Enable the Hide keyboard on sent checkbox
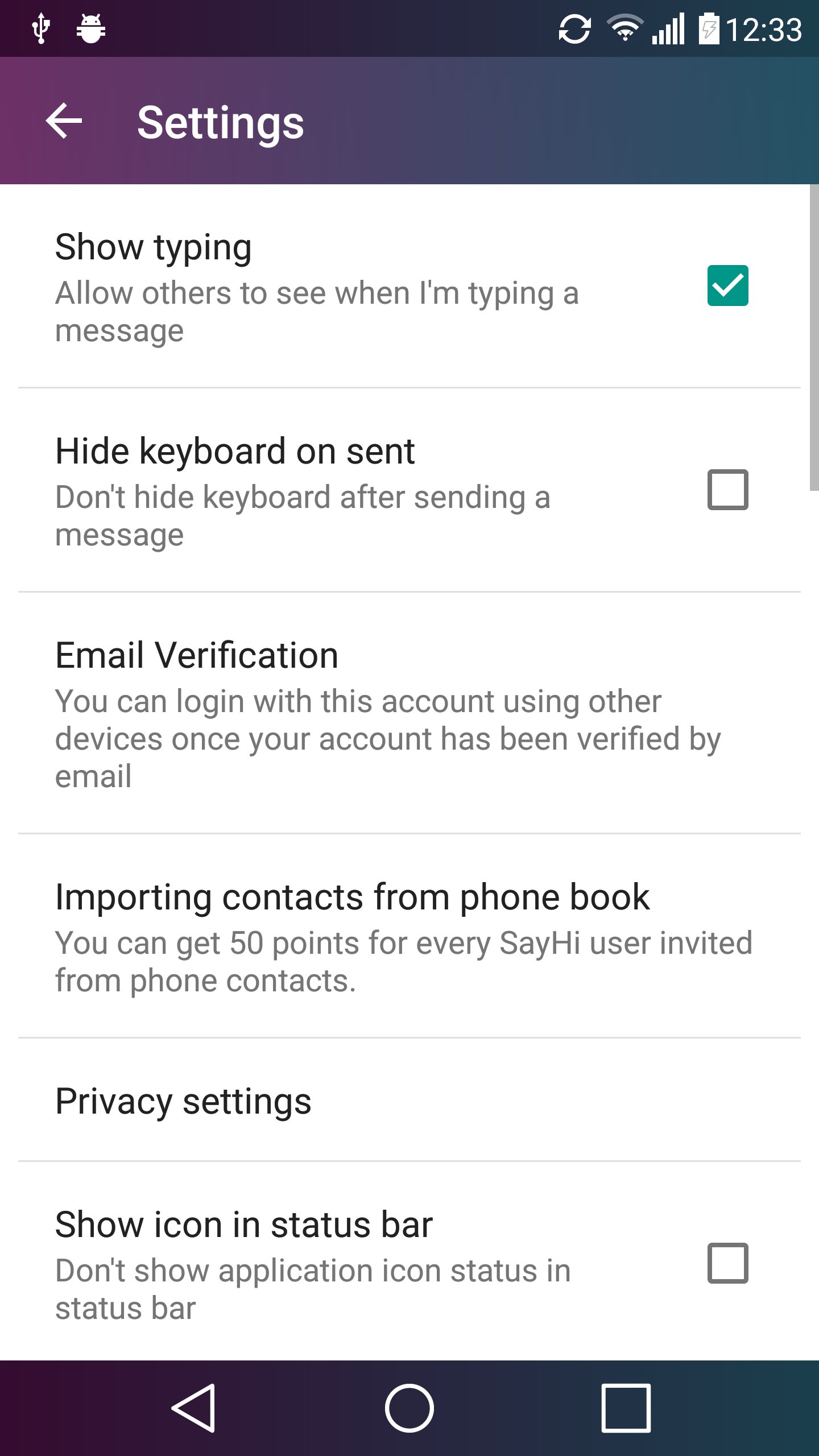This screenshot has height=1456, width=819. click(x=727, y=490)
